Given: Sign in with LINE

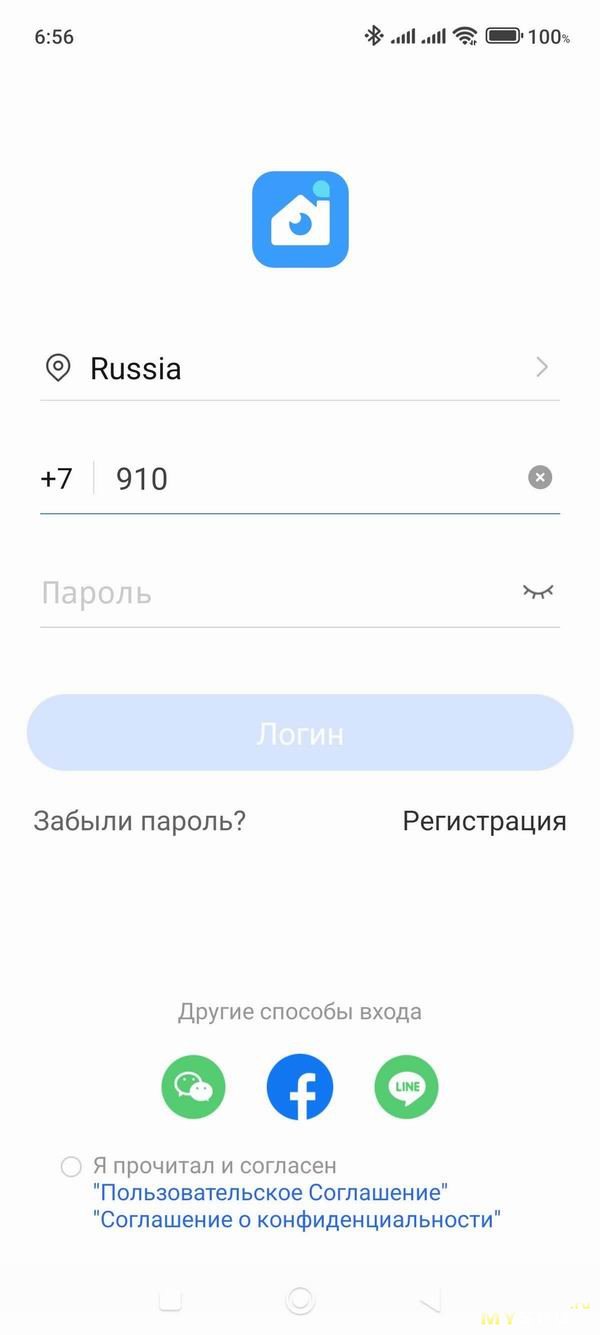Looking at the screenshot, I should 406,1086.
